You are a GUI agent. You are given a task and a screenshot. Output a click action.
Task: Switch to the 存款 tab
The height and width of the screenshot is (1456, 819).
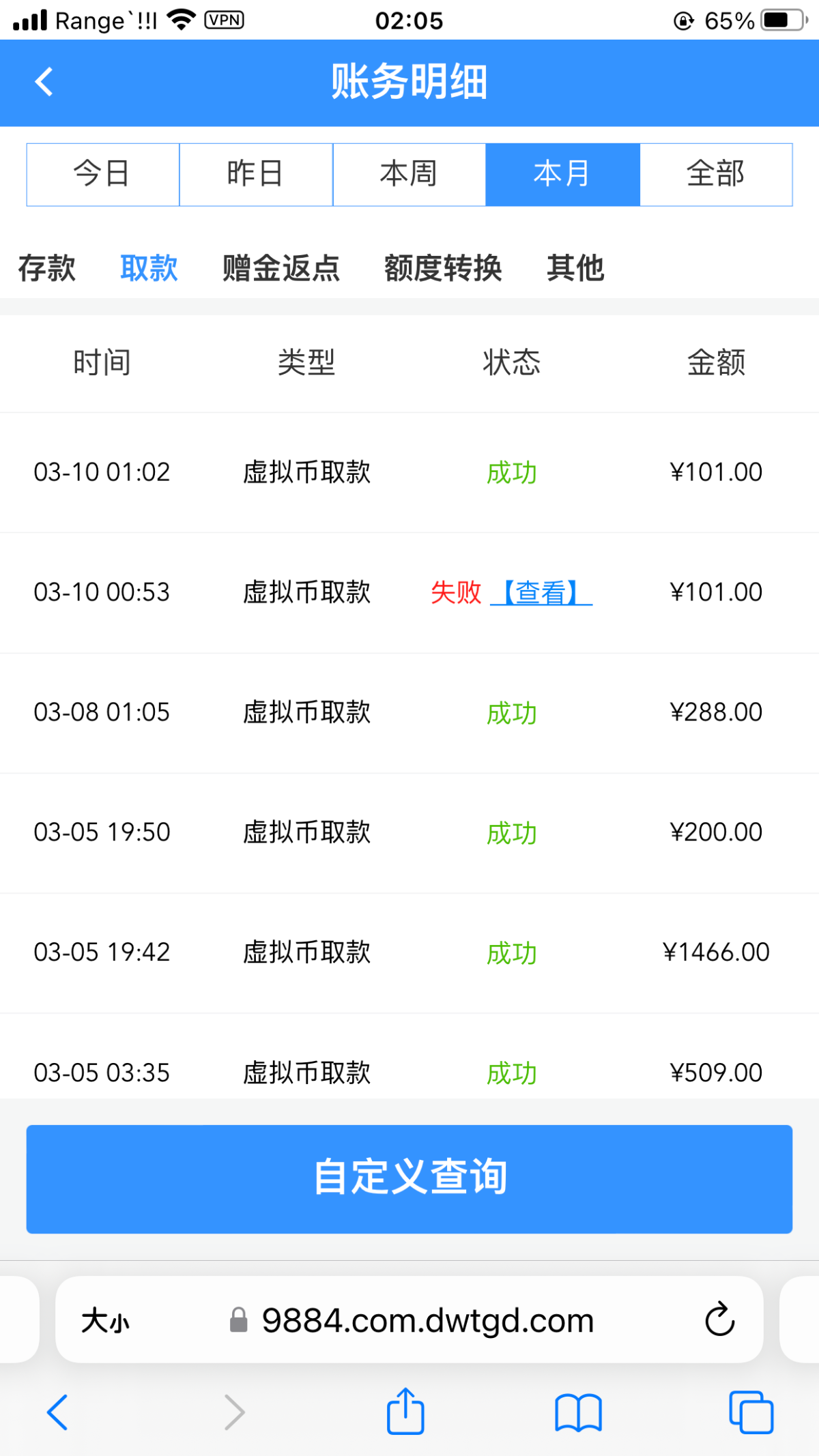coord(47,268)
